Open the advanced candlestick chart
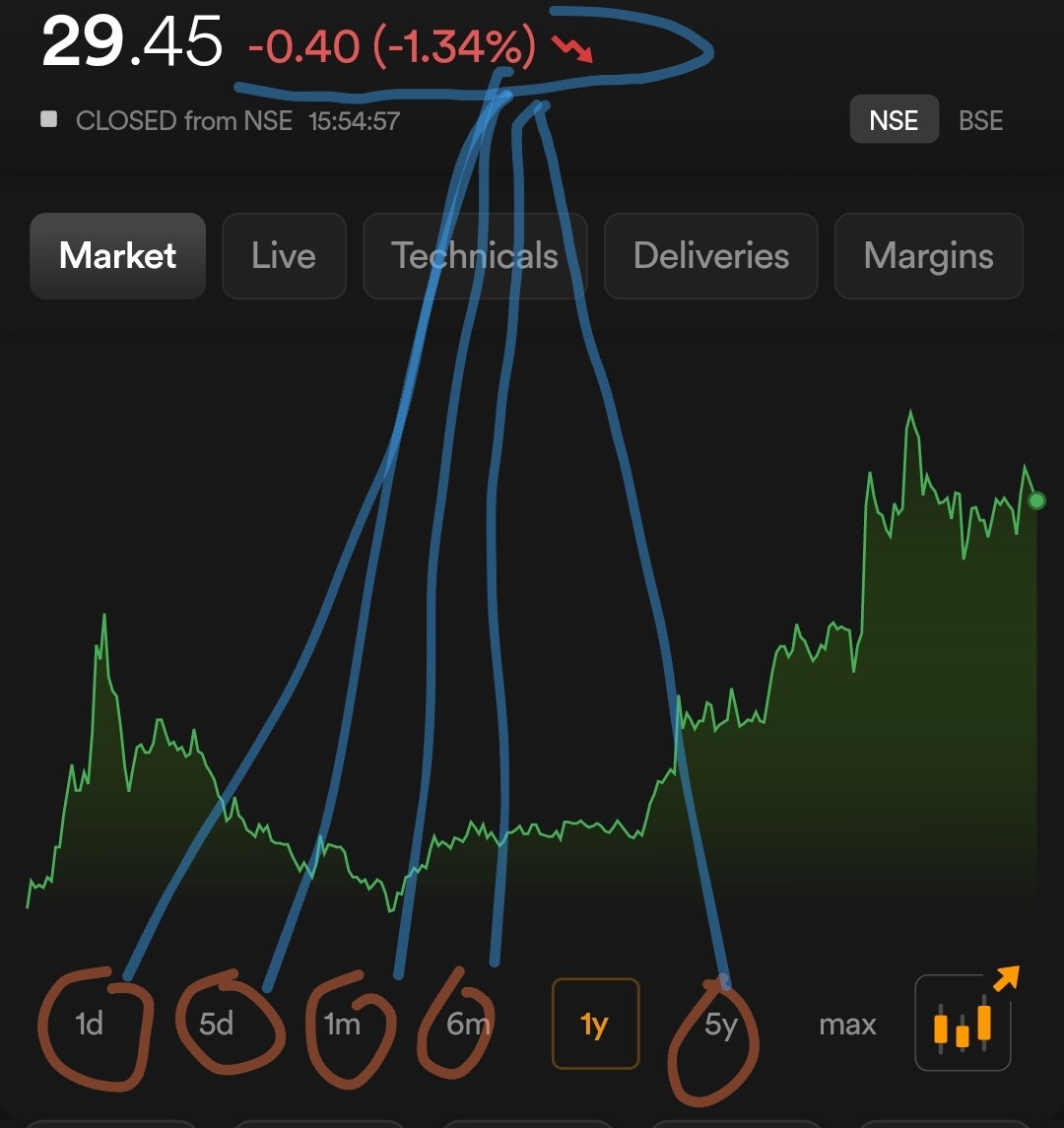Viewport: 1064px width, 1128px height. [963, 1023]
